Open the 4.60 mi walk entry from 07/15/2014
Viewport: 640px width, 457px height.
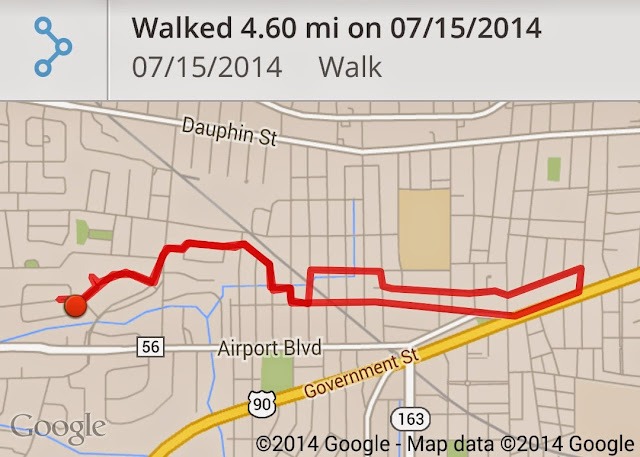click(x=337, y=47)
